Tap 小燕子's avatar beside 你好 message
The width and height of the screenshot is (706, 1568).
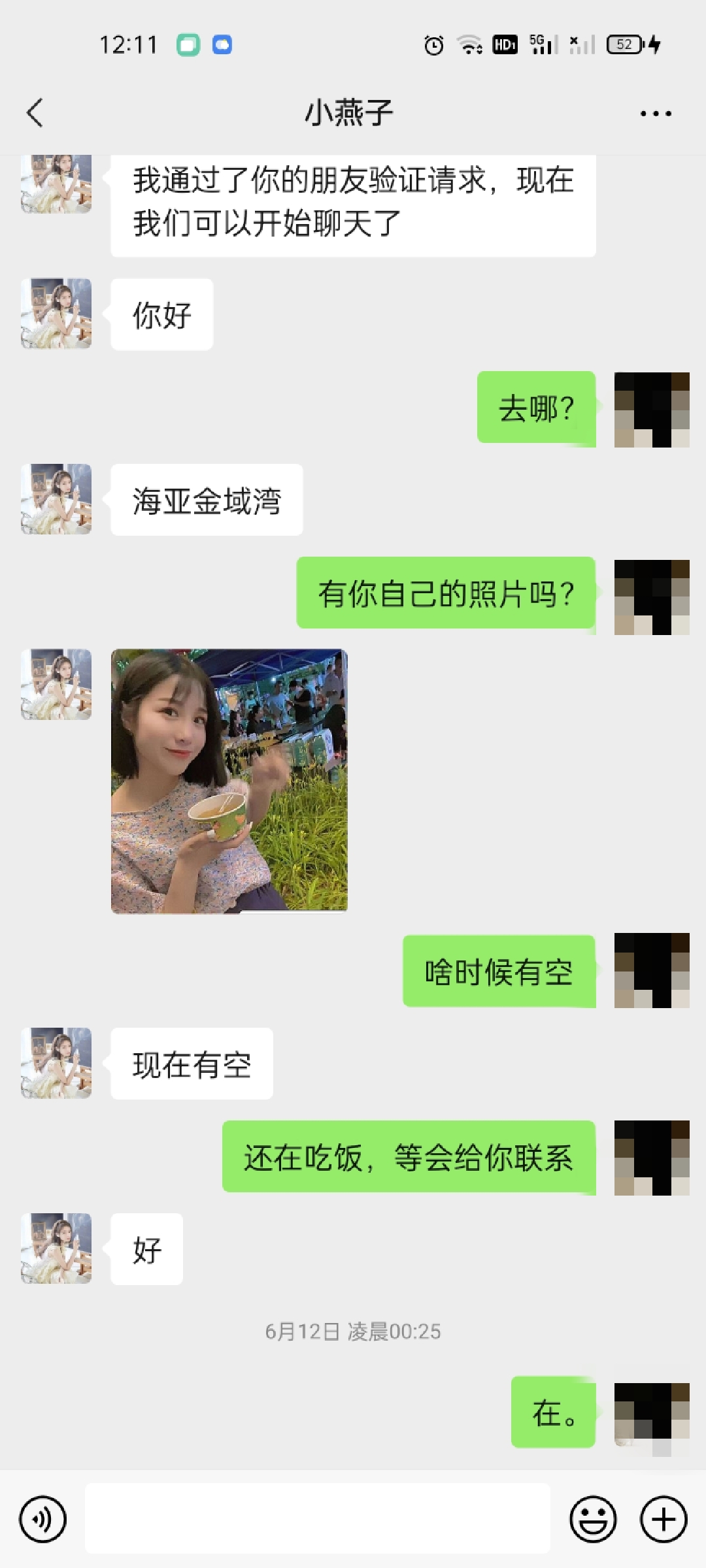pos(56,314)
